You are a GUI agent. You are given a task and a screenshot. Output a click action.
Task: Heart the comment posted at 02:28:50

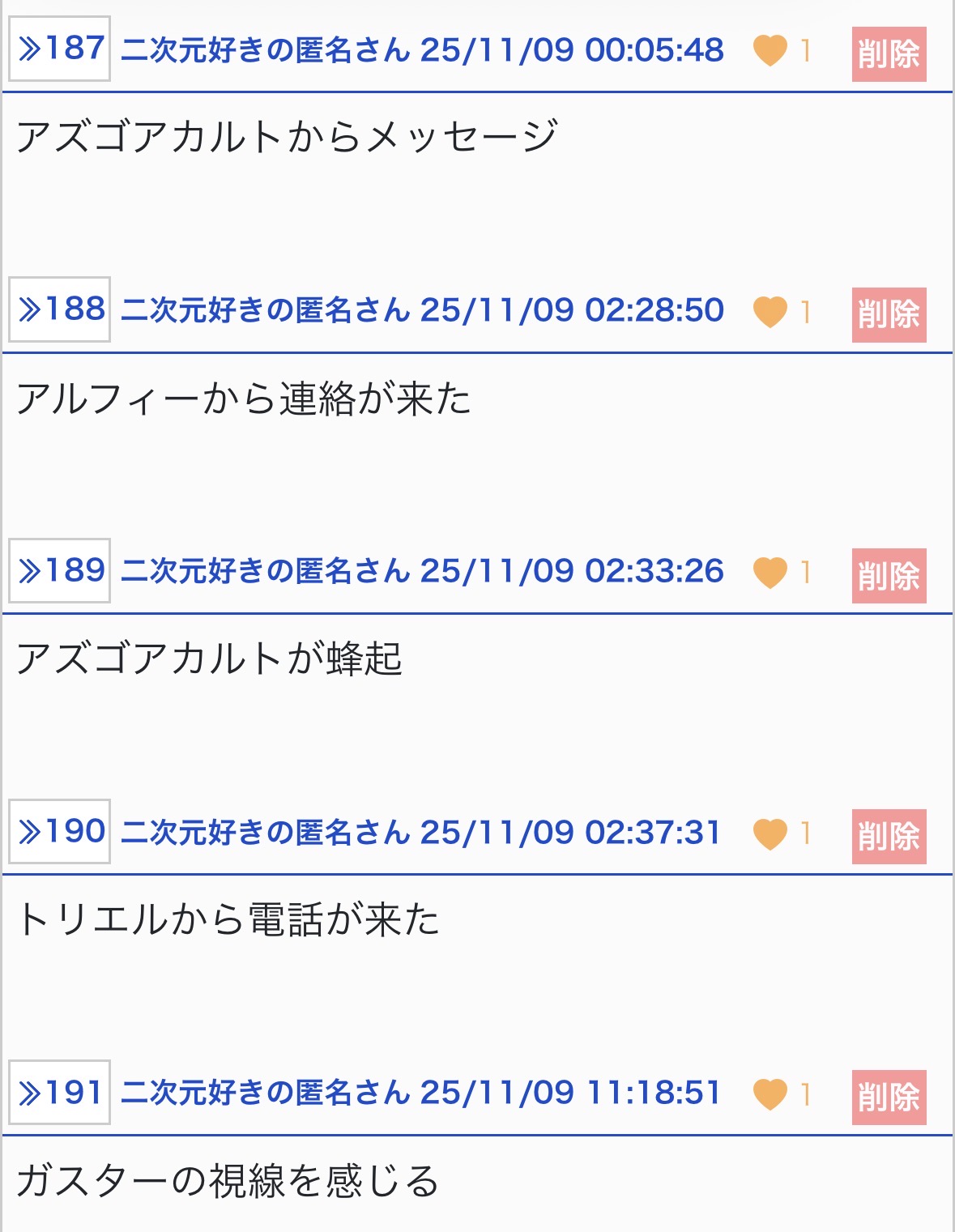(x=770, y=312)
